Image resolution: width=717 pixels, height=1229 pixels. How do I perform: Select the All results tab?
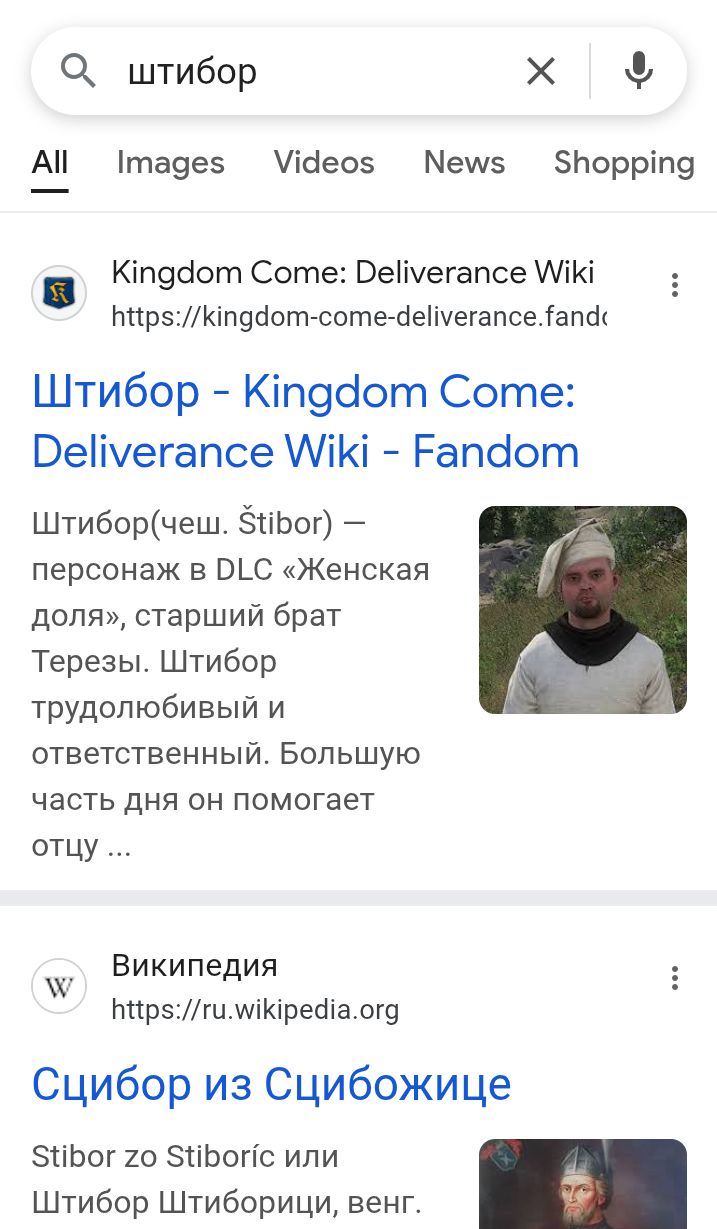[x=50, y=163]
